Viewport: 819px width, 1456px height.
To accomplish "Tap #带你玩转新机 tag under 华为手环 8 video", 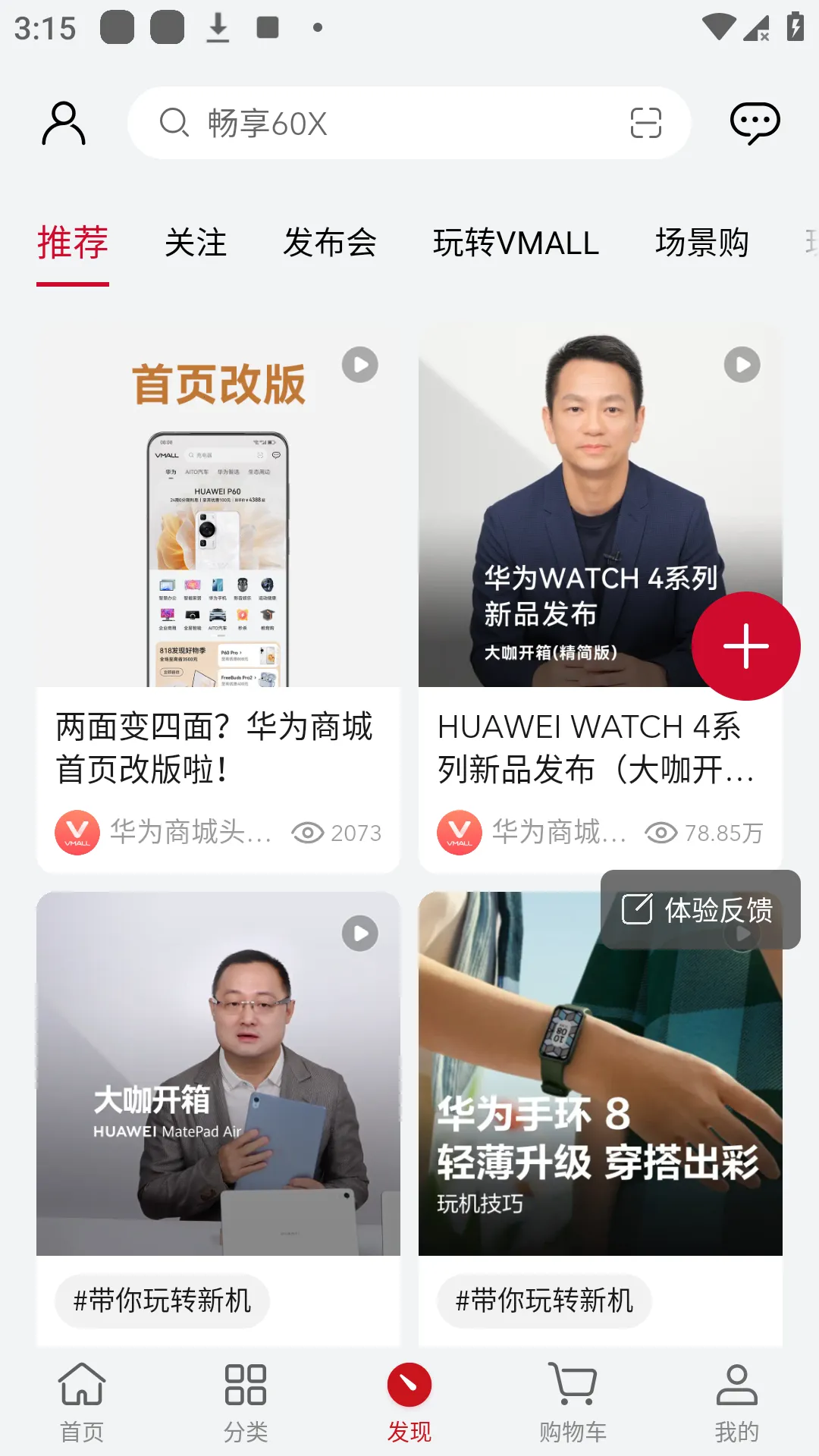I will click(544, 1301).
